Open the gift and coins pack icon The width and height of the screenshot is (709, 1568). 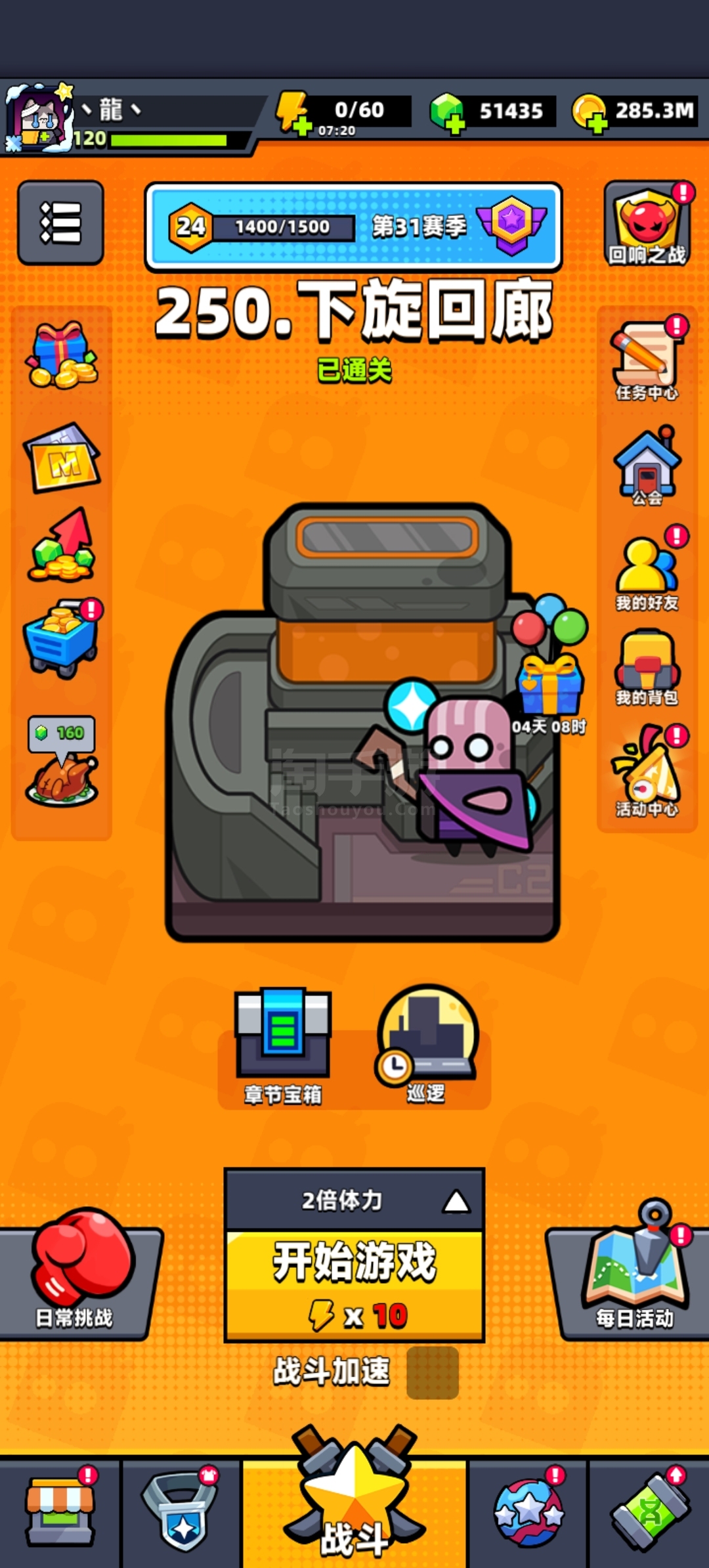(61, 355)
